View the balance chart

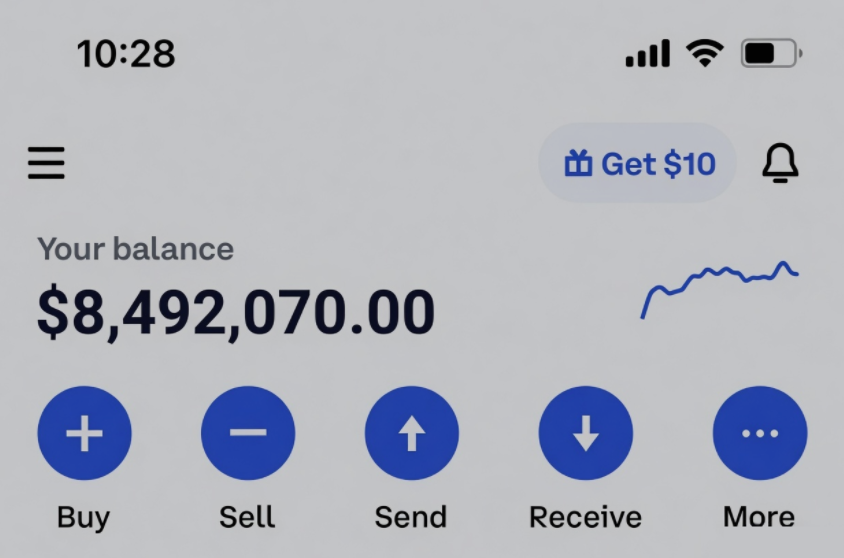click(x=720, y=287)
